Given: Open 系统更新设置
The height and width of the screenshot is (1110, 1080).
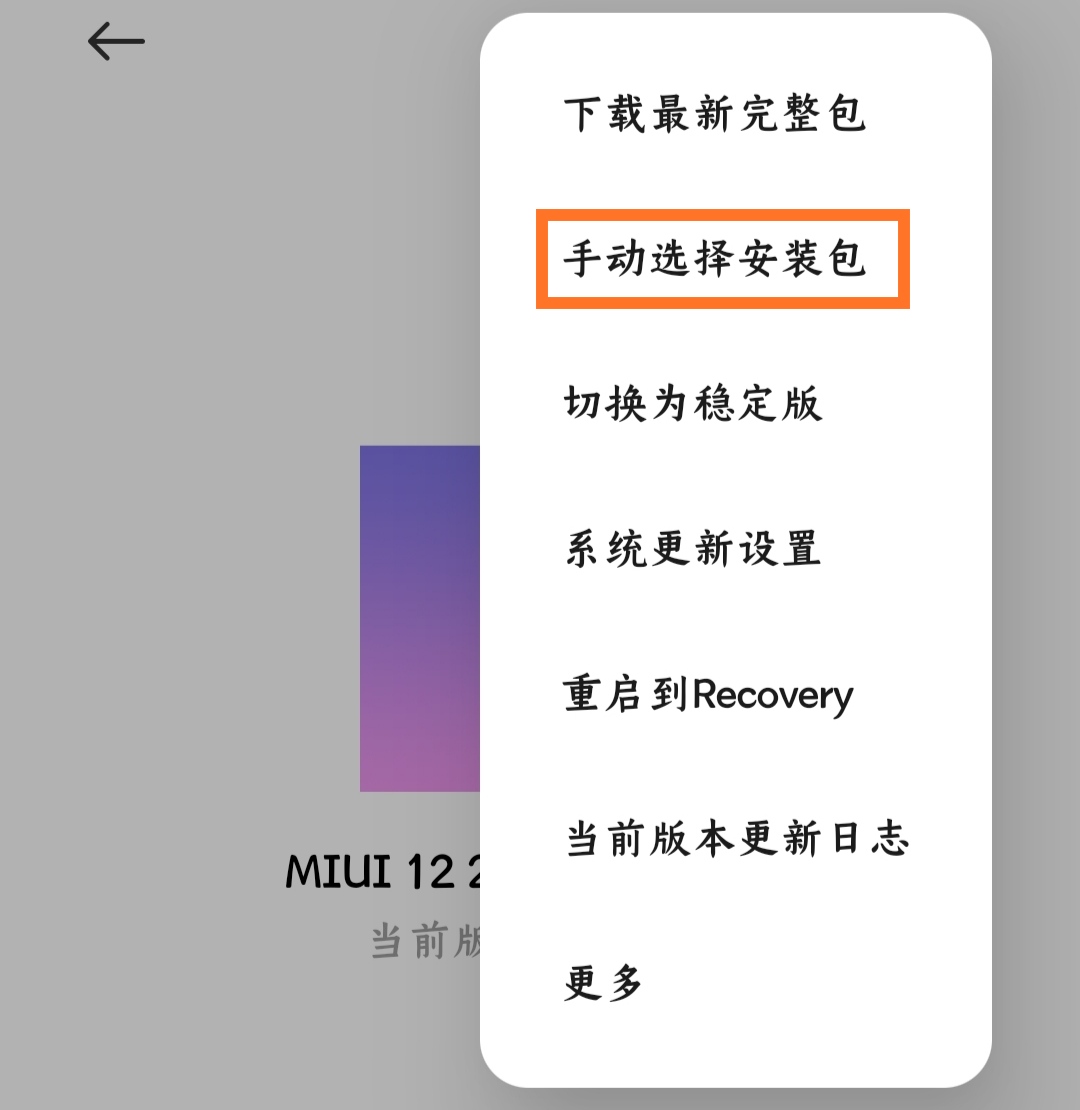Looking at the screenshot, I should pos(692,550).
